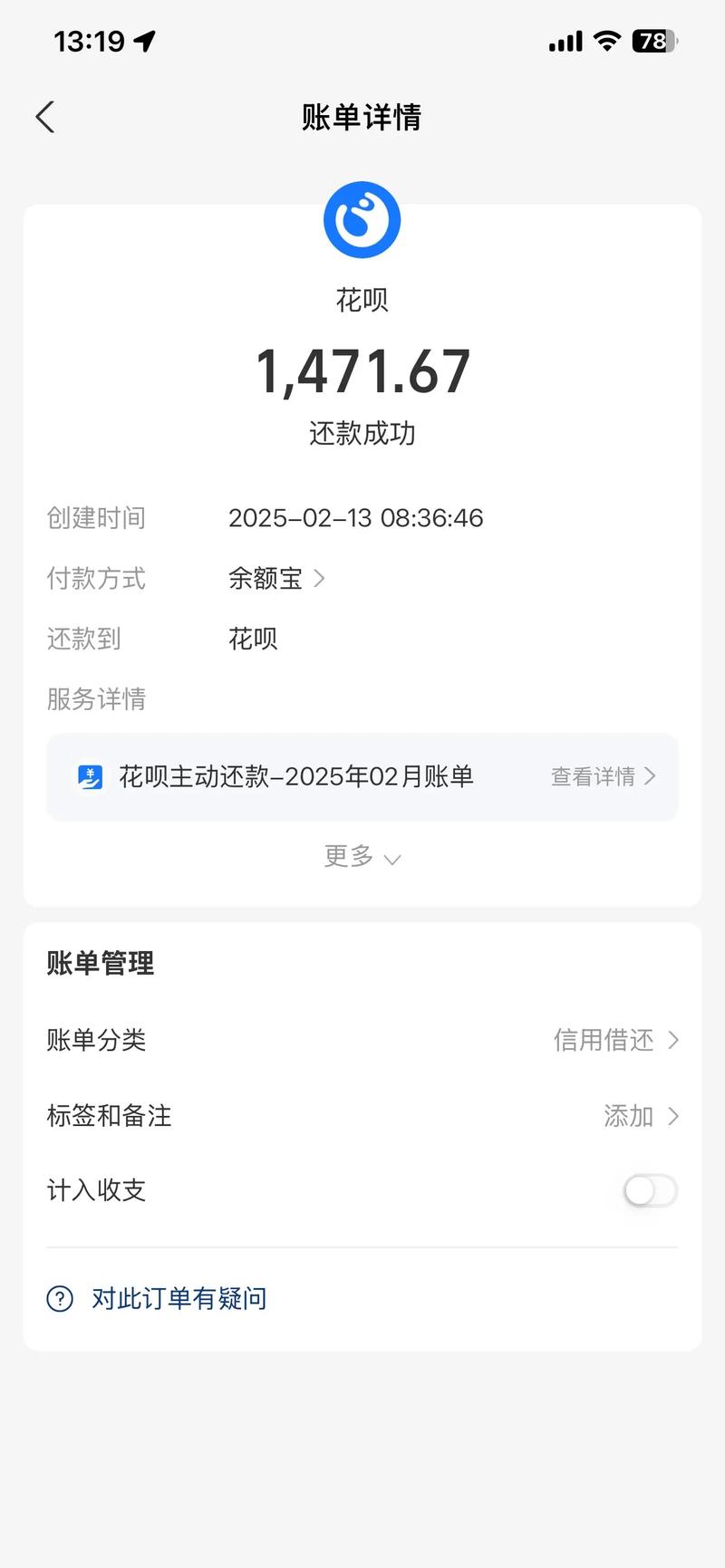Tap the blue repayment icon beside 花呗主动还款

[90, 776]
